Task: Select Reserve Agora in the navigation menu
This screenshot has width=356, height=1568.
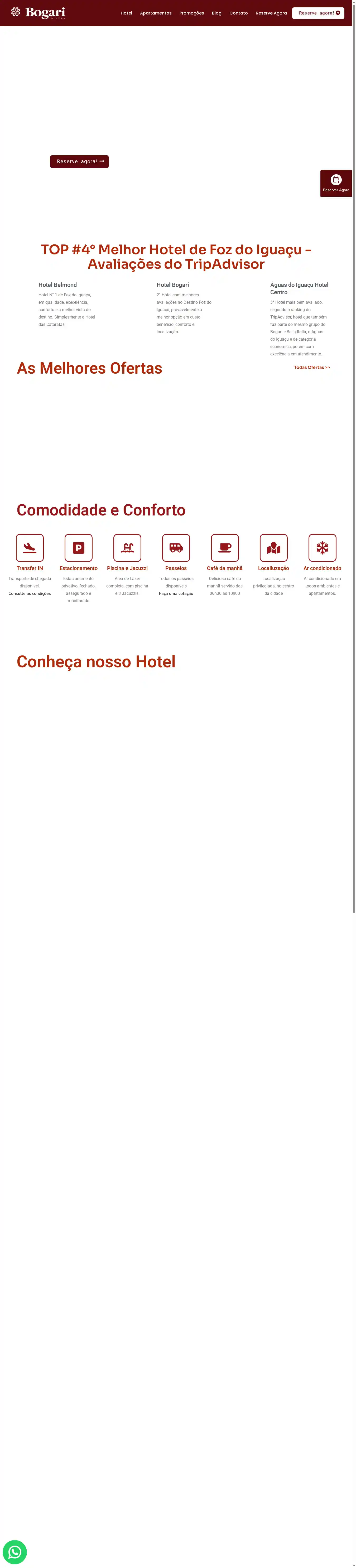Action: coord(271,13)
